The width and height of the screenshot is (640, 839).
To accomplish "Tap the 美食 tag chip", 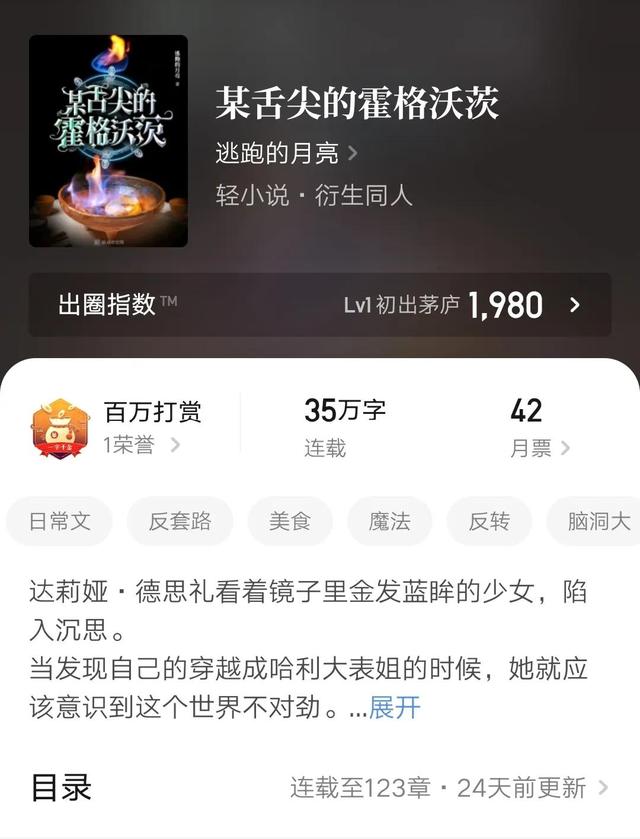I will [290, 521].
